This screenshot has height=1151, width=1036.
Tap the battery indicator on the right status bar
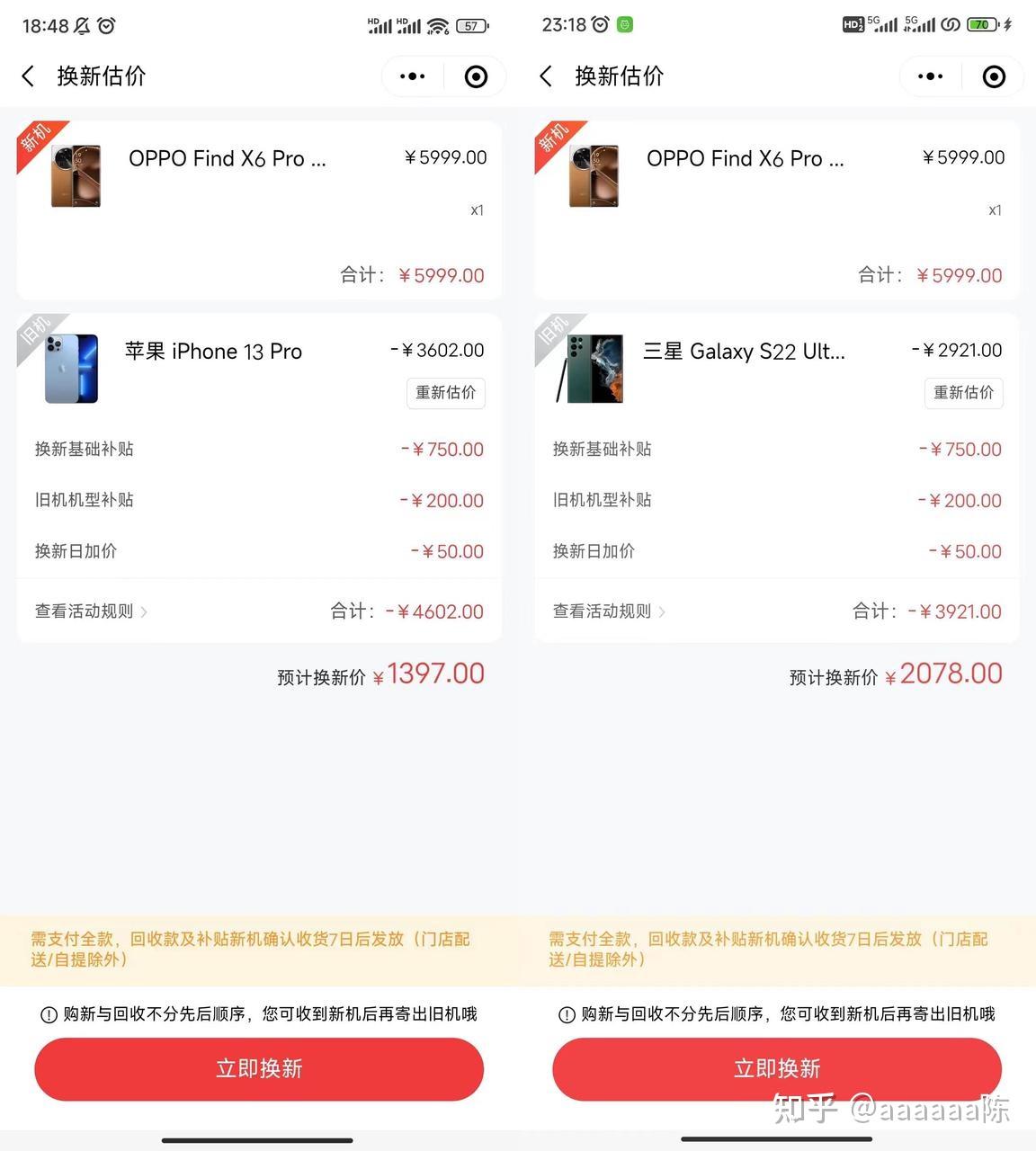(x=979, y=24)
